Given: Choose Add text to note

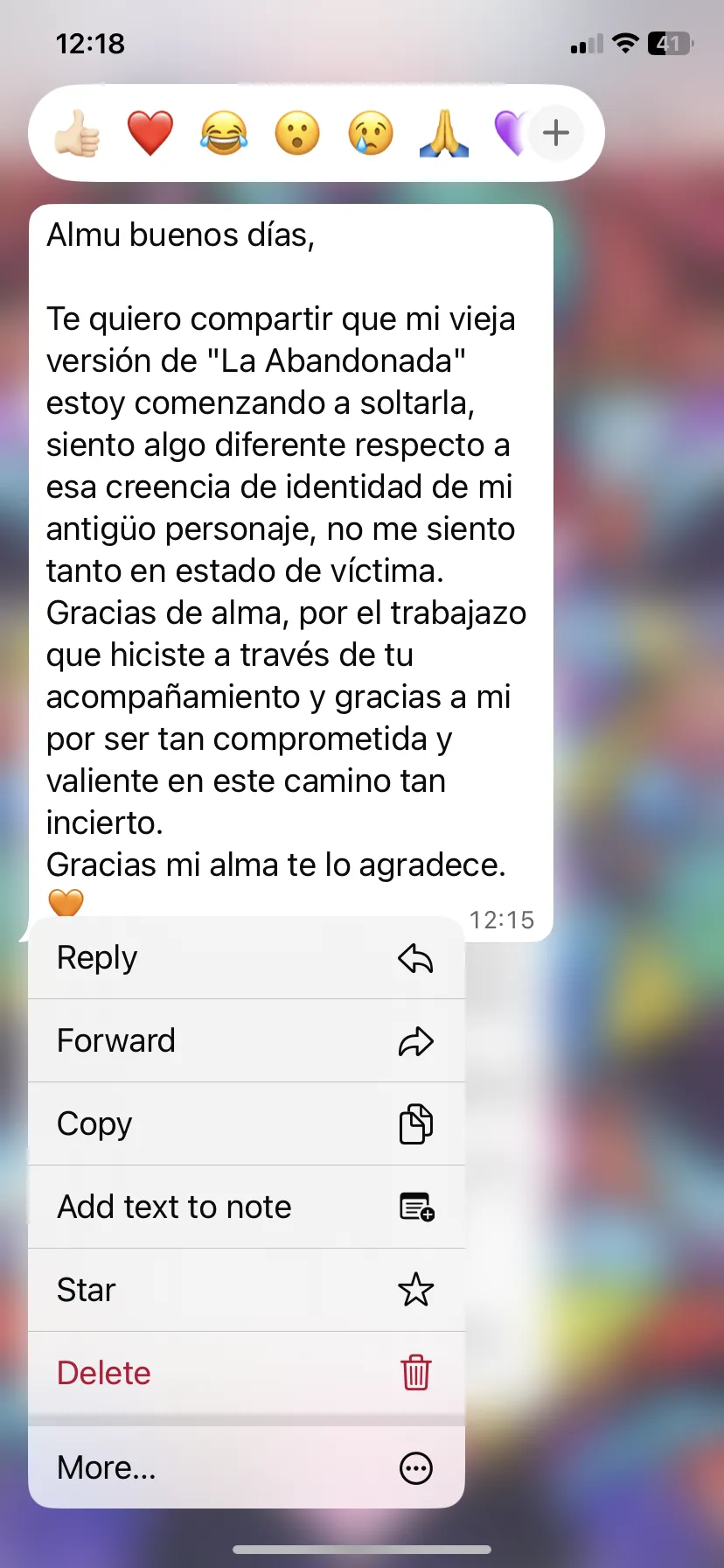Looking at the screenshot, I should click(247, 1207).
